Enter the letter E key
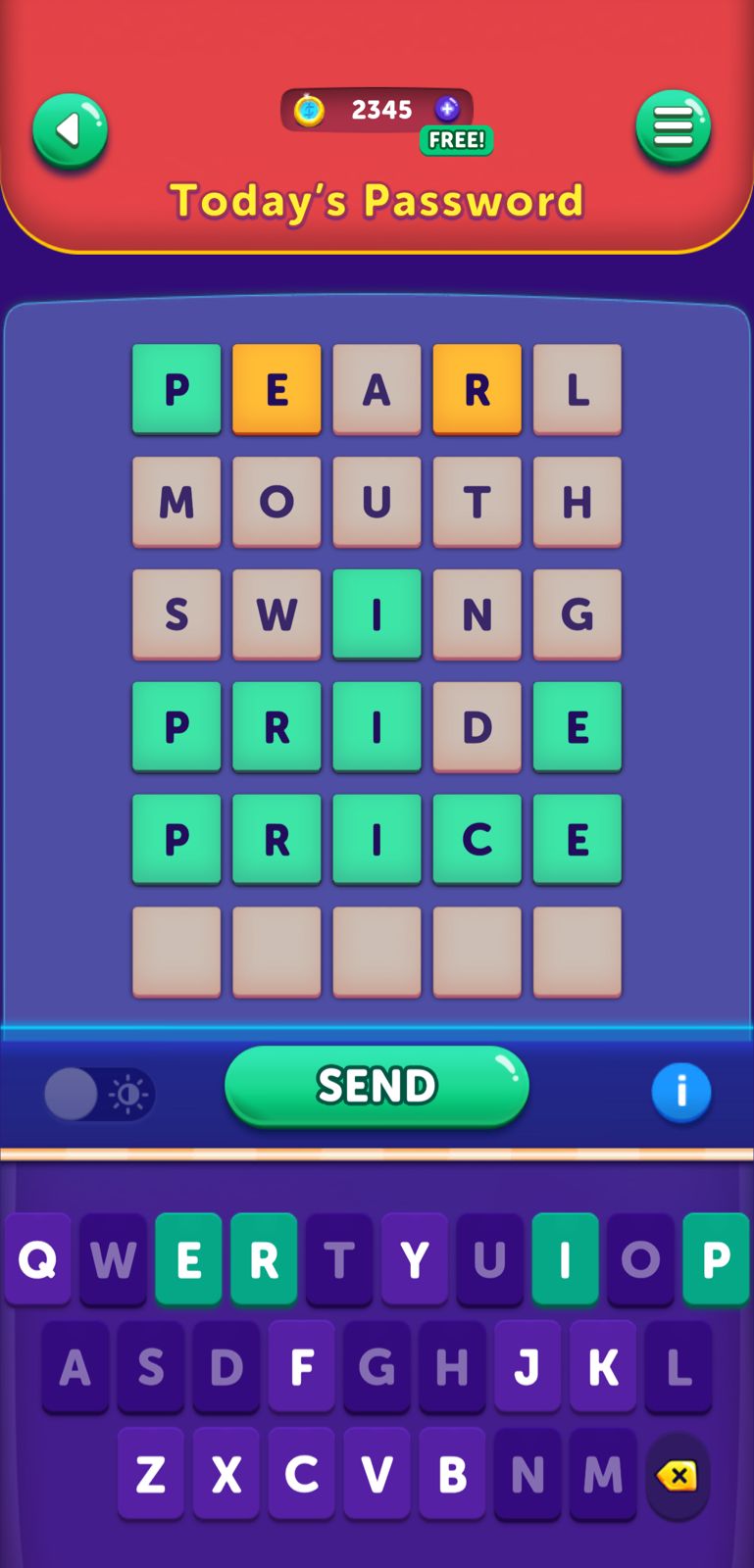This screenshot has height=1568, width=754. click(x=188, y=1259)
